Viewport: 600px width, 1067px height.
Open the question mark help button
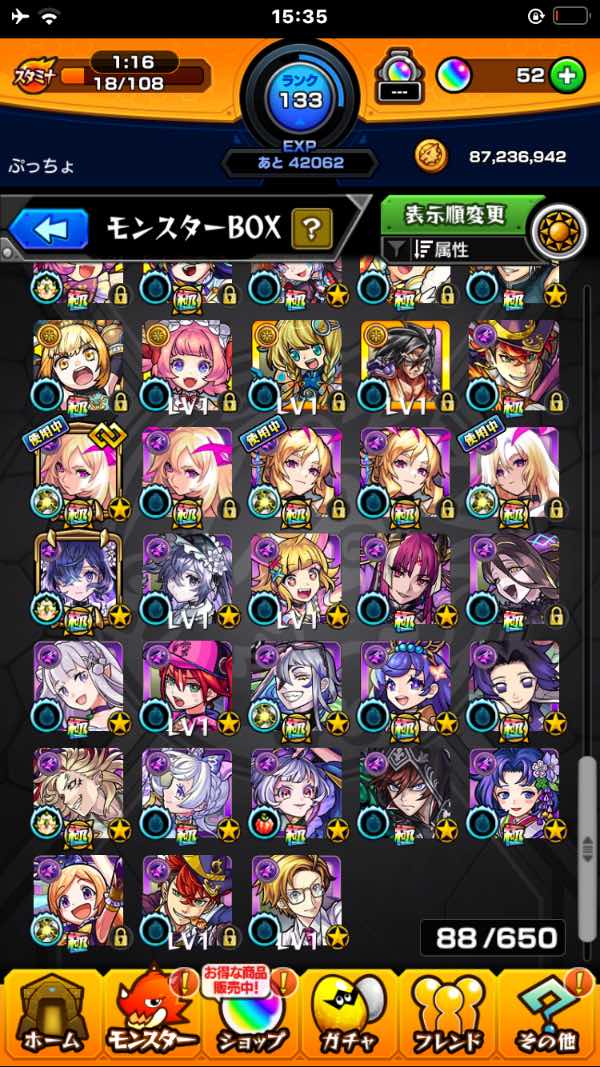311,230
